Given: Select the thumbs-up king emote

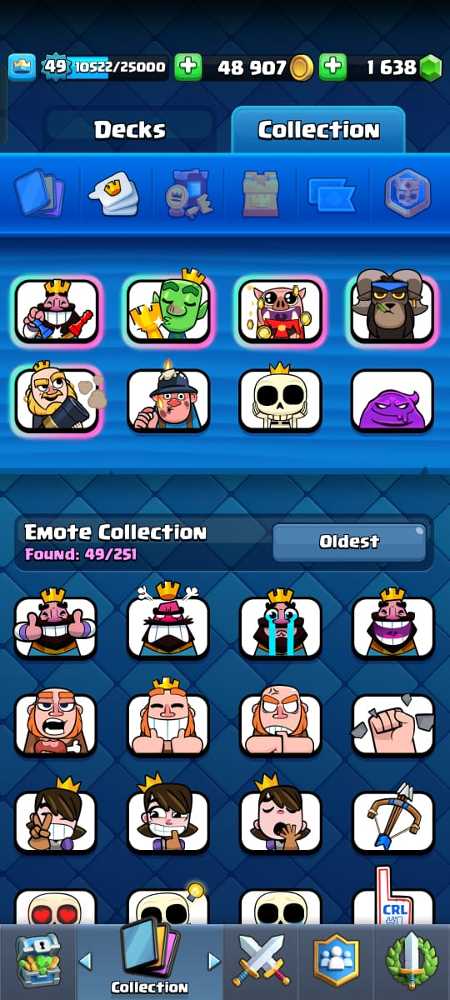Looking at the screenshot, I should (56, 624).
